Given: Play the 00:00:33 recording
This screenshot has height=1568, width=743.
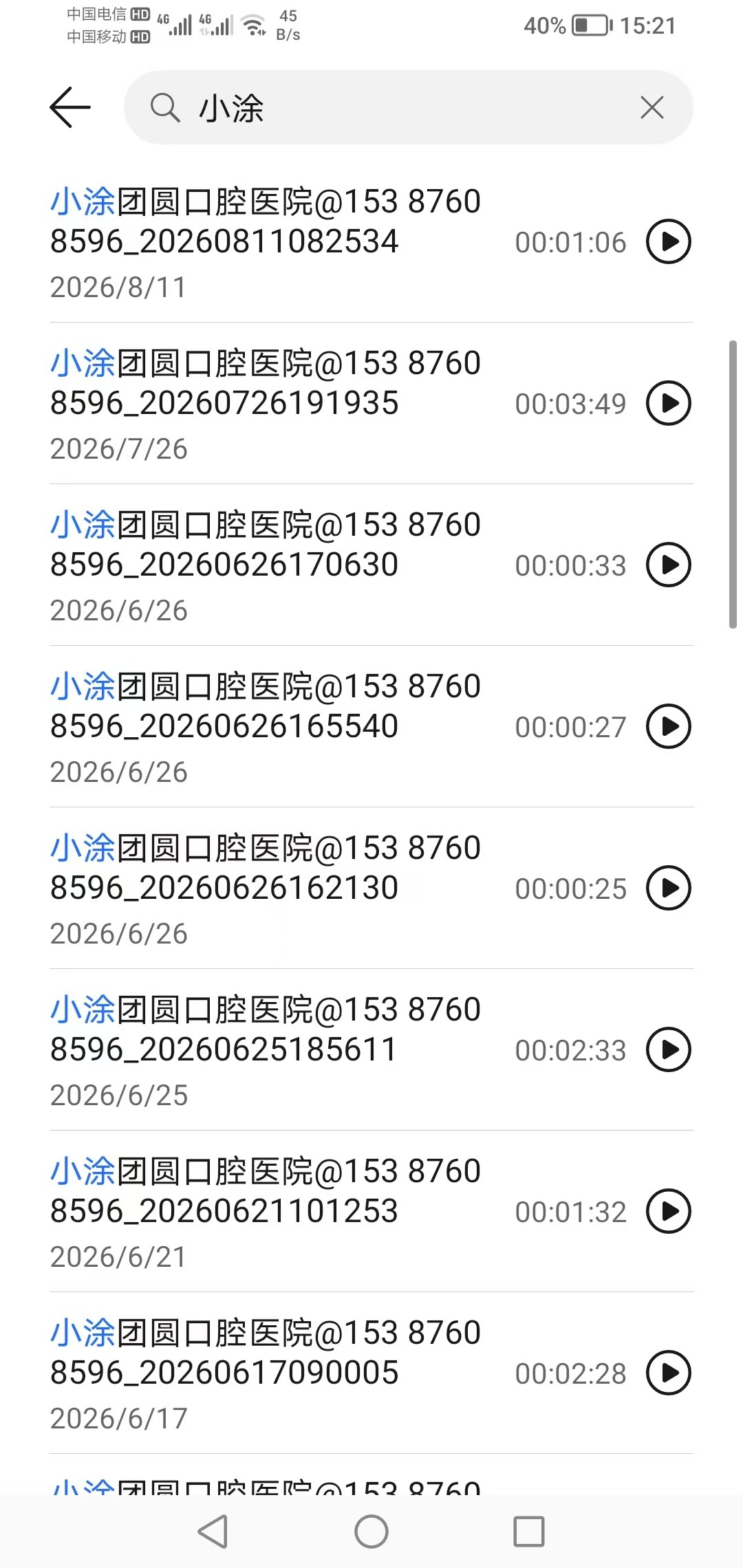Looking at the screenshot, I should [669, 565].
